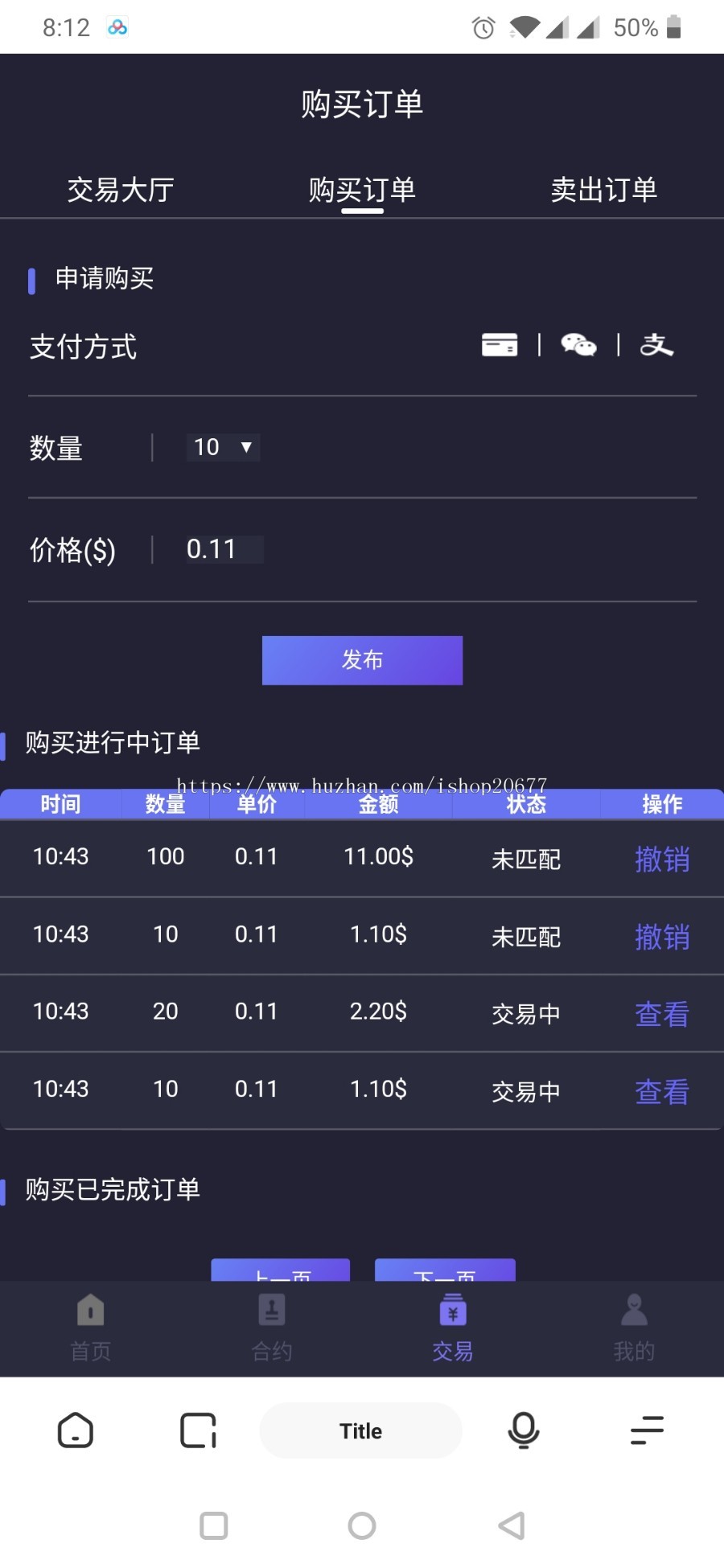Tap the browser microphone icon
Image resolution: width=724 pixels, height=1568 pixels.
click(x=523, y=1431)
